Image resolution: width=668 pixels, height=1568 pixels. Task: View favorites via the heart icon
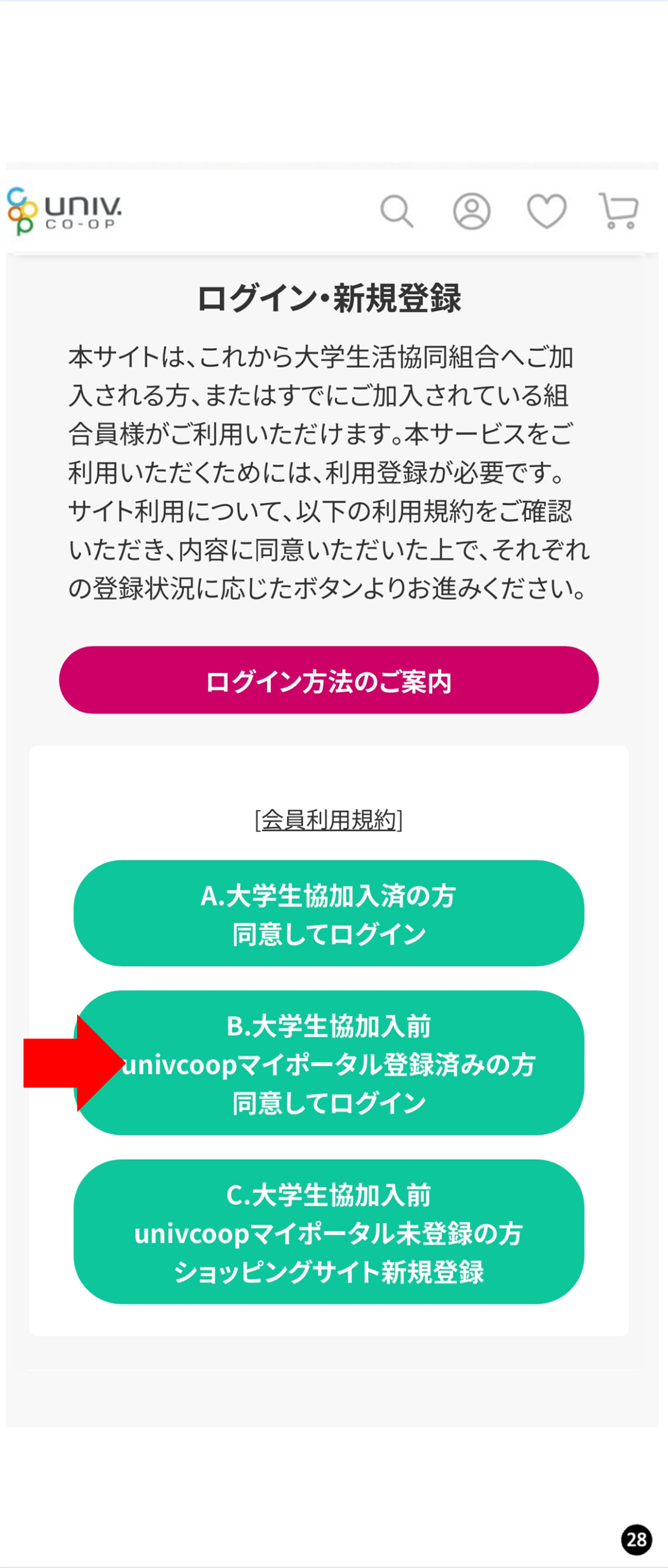(x=546, y=211)
